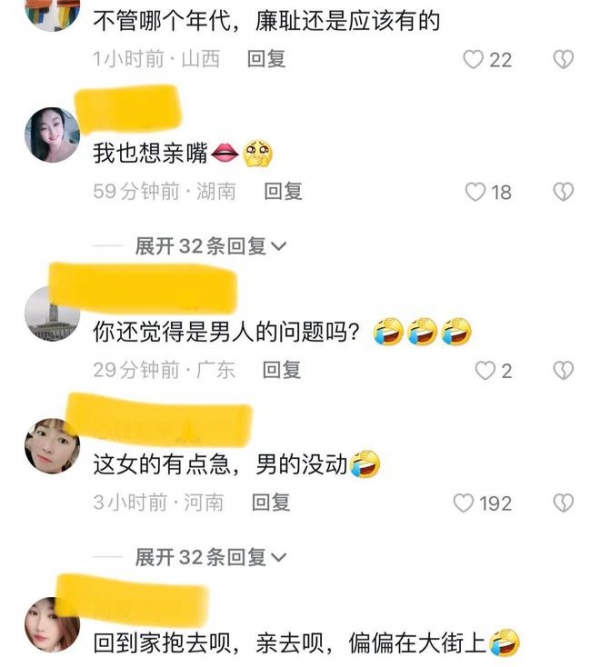Reply to the comment from 广东

click(281, 370)
